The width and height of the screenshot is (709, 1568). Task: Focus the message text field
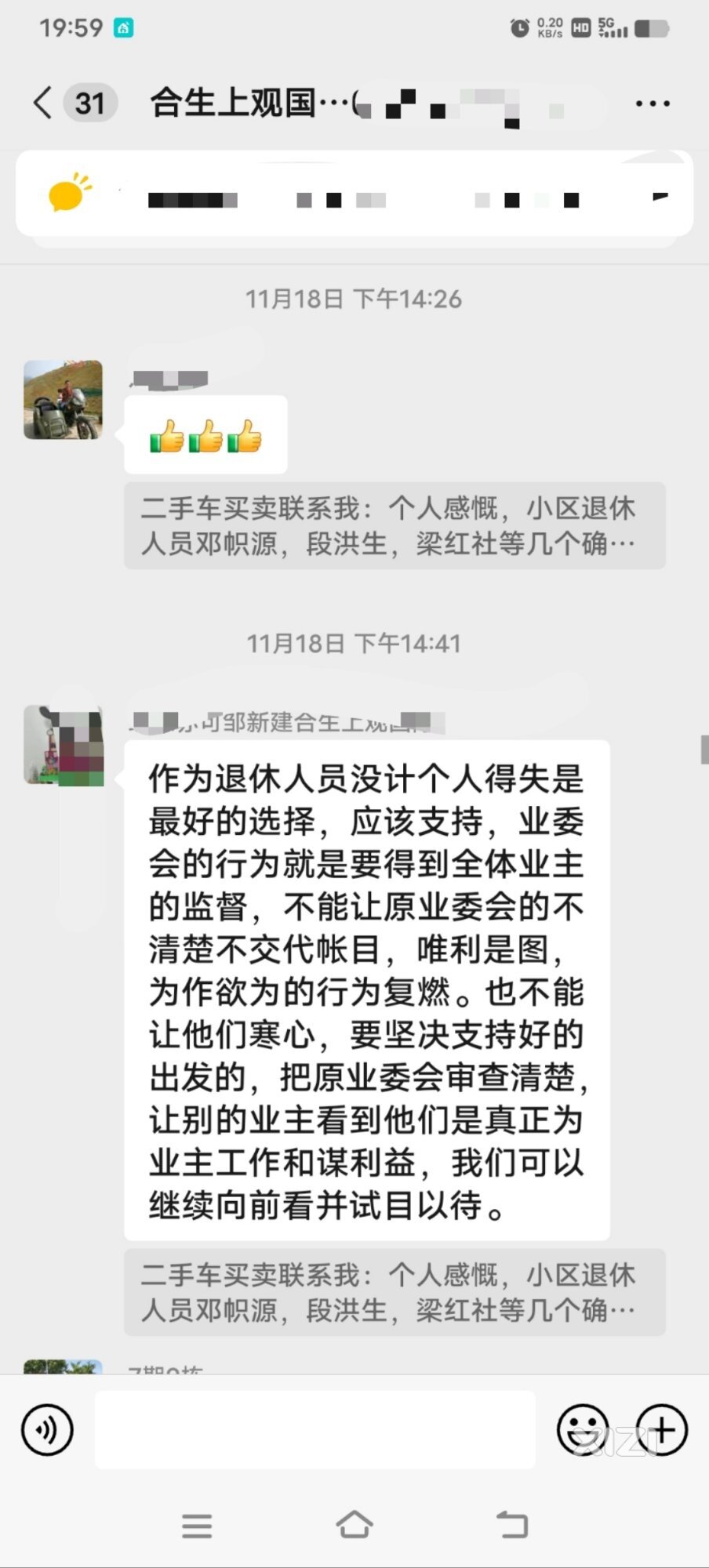point(315,1429)
